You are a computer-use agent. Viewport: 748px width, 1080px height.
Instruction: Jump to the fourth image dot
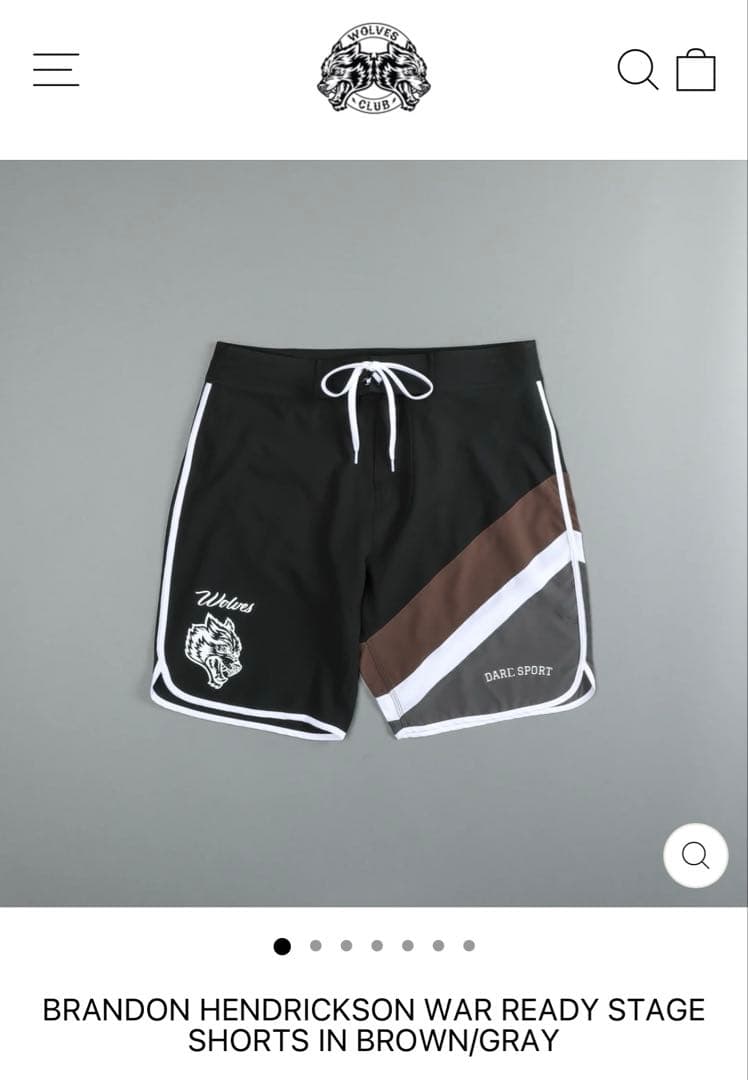click(x=377, y=945)
